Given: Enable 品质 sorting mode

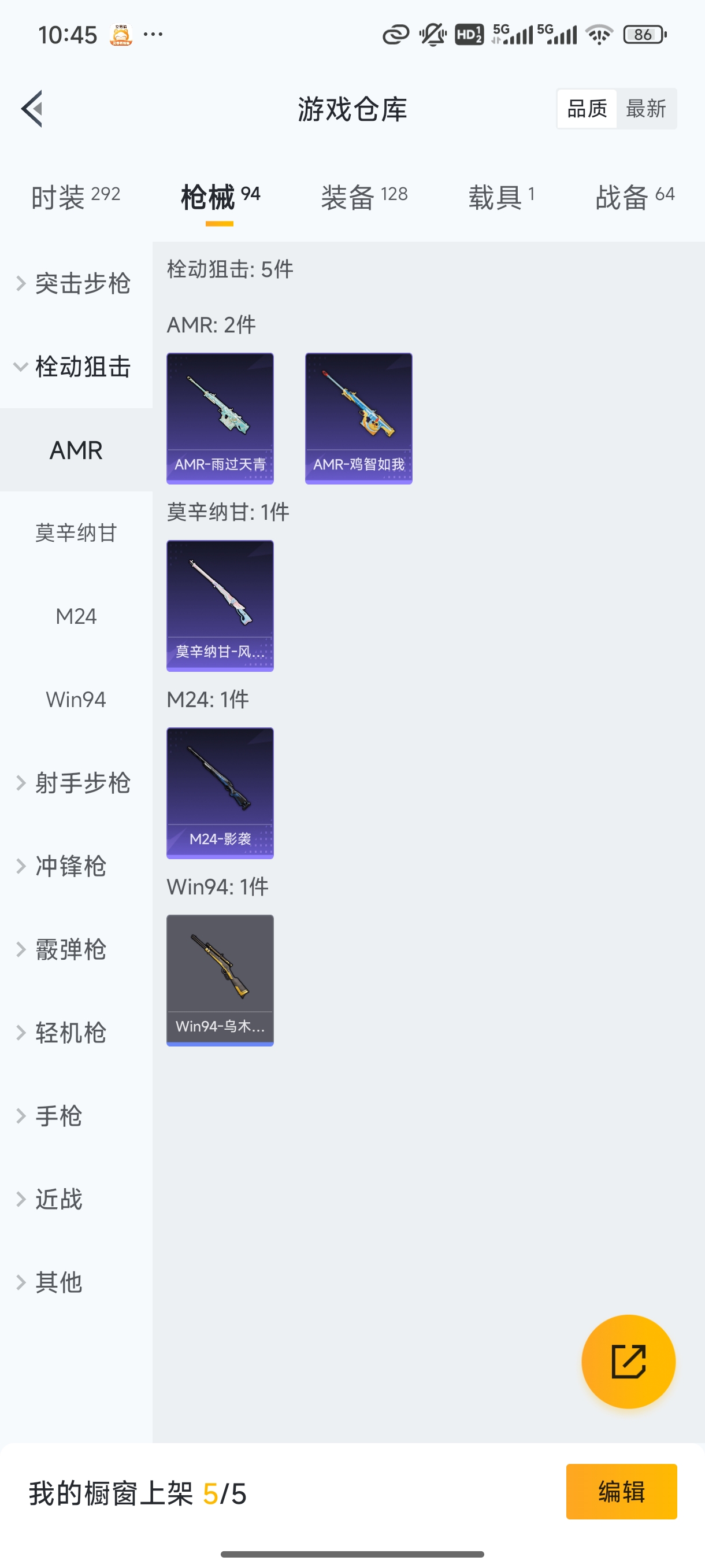Looking at the screenshot, I should (586, 108).
